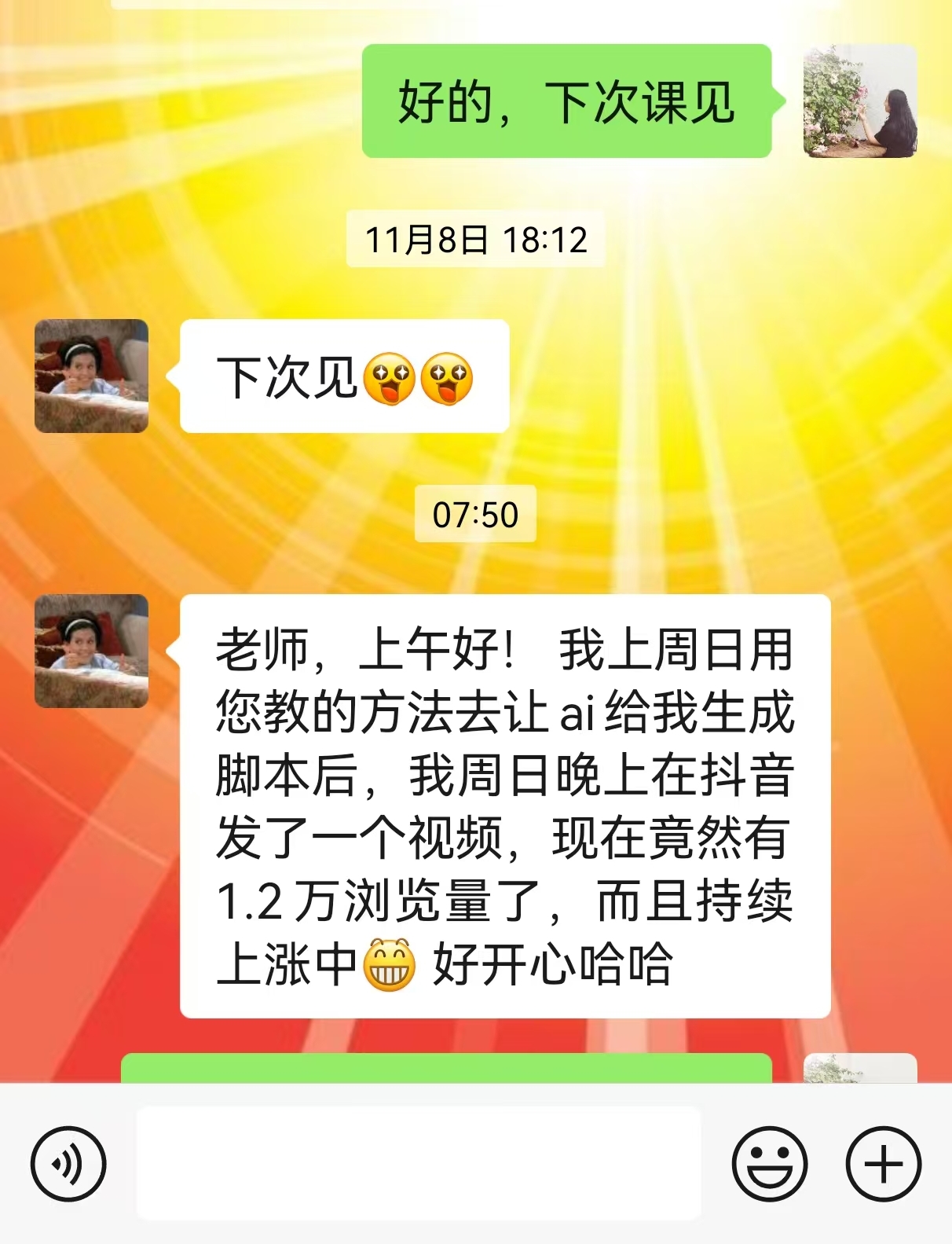Open the plus attachment menu
The width and height of the screenshot is (952, 1244).
coord(883,1164)
